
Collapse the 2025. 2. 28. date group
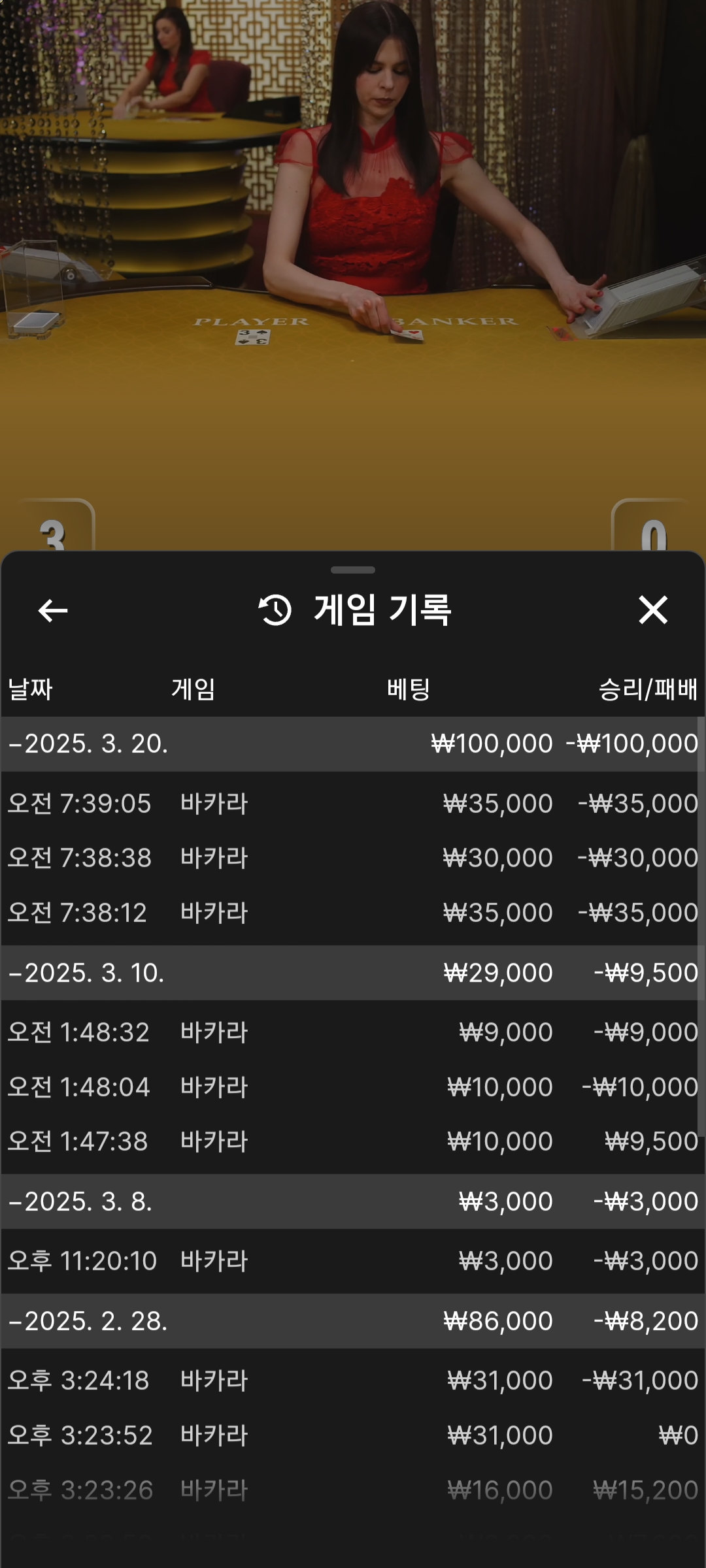88,1321
